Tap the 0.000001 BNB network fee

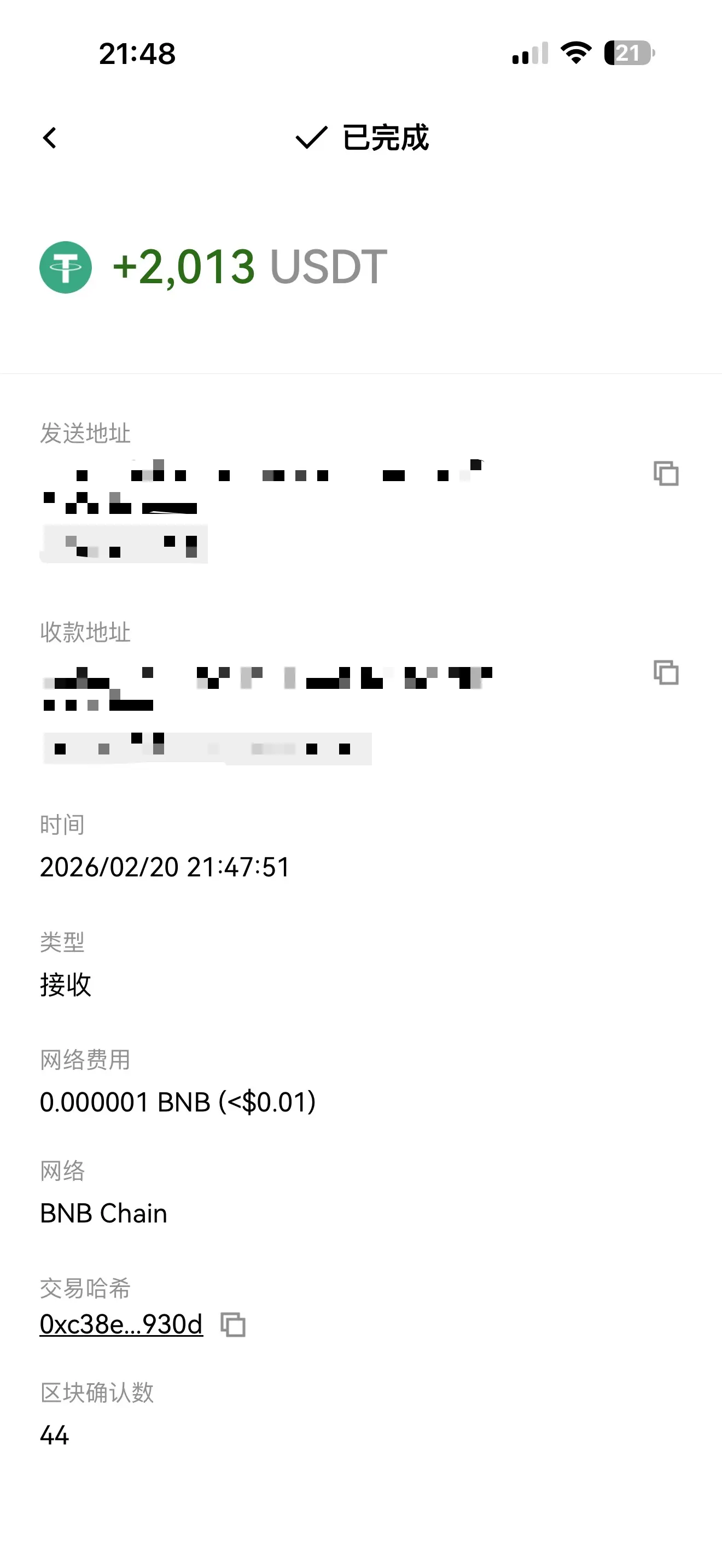(178, 1102)
